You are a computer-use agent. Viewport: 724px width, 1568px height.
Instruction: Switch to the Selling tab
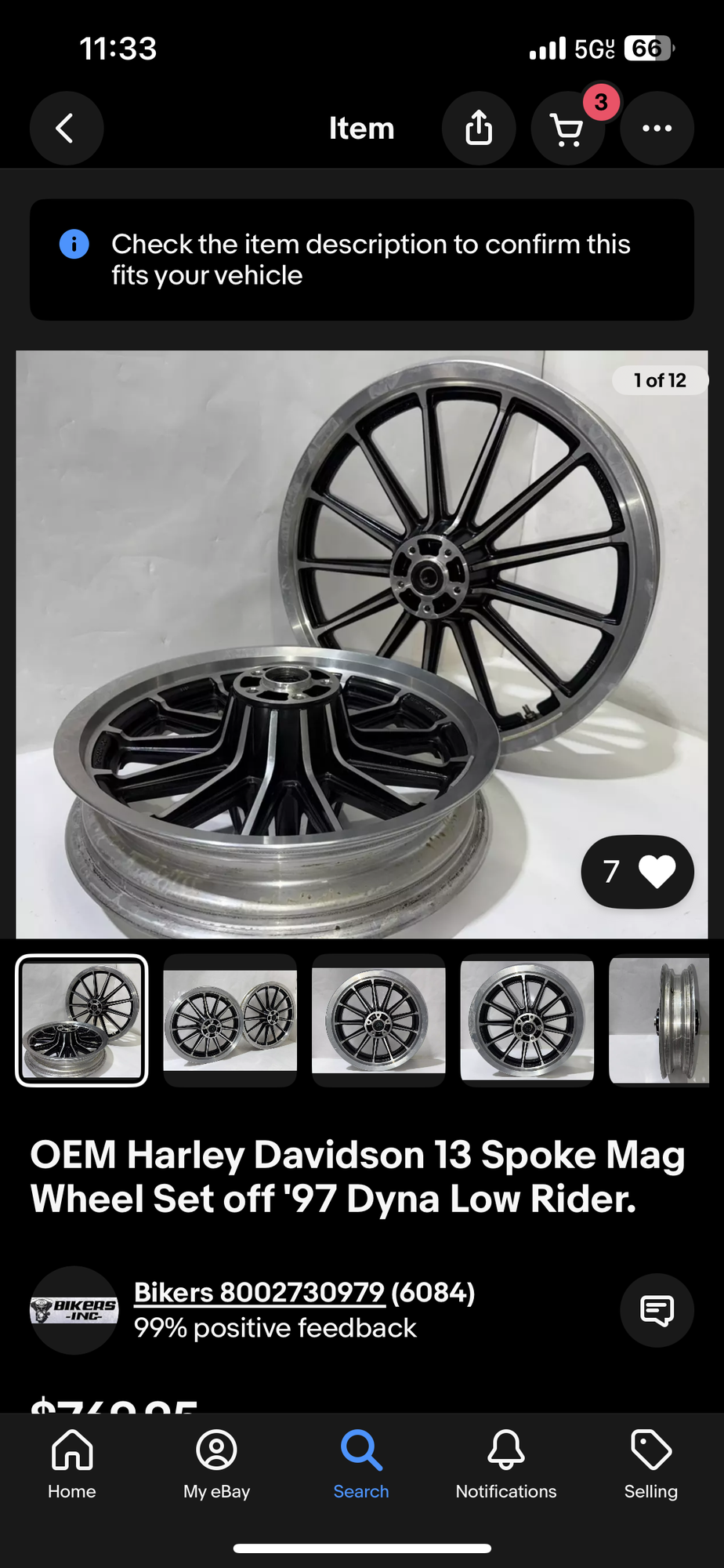coord(650,1464)
